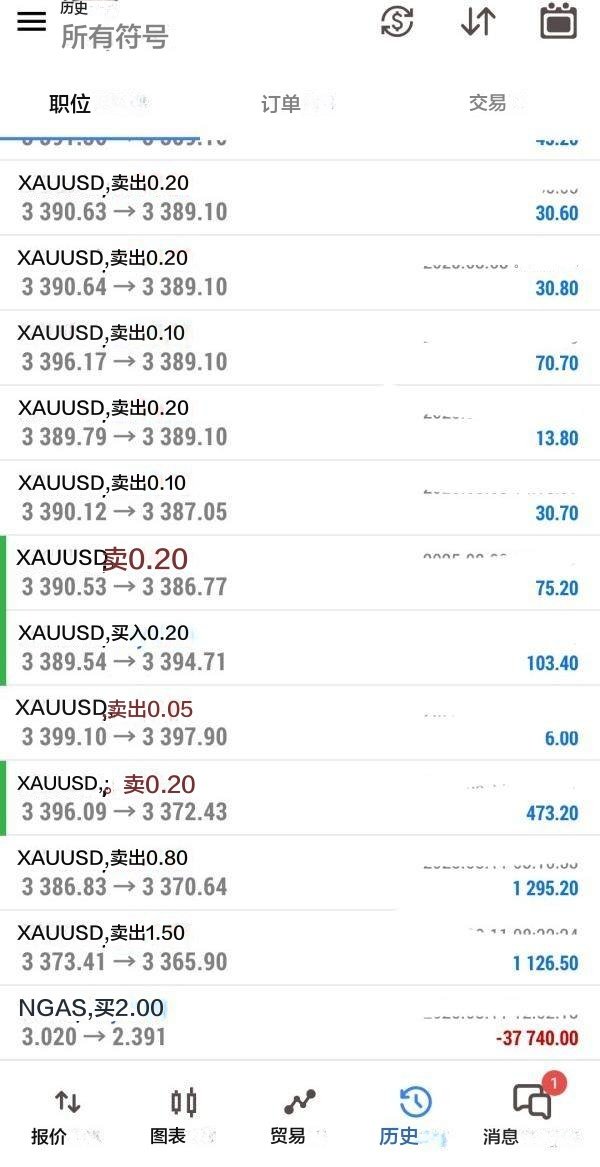Open the hamburger drawer menu
Screen dimensions: 600x1167
tap(31, 22)
